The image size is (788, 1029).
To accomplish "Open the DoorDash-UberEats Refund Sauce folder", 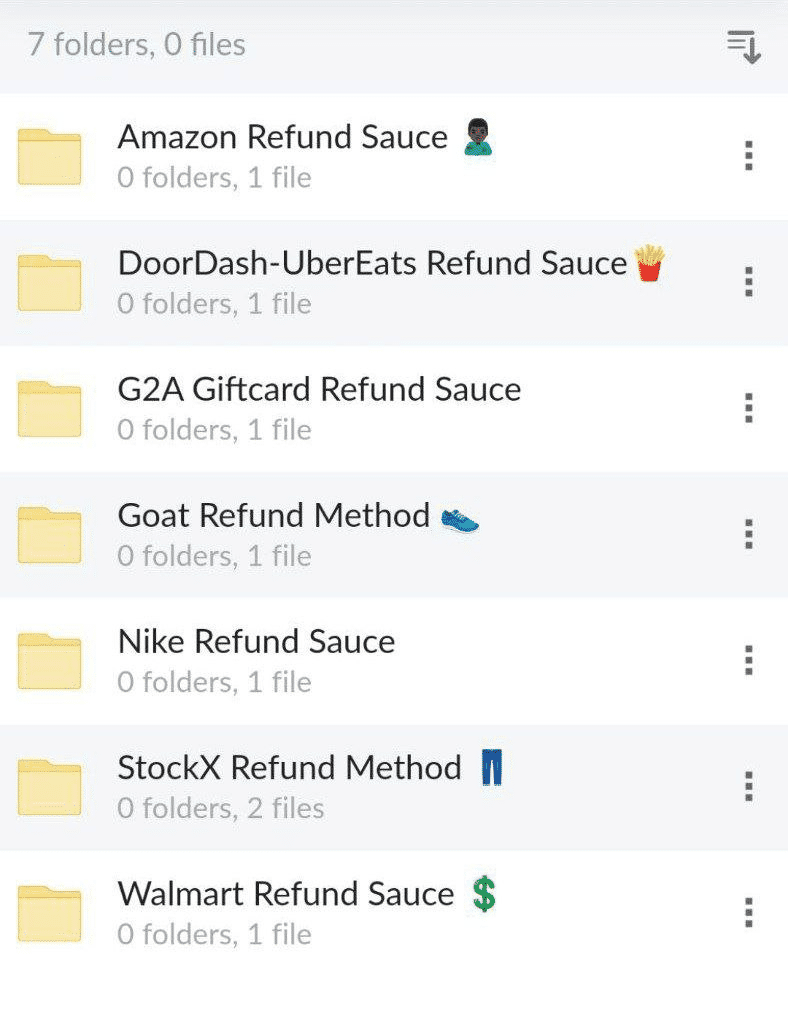I will (370, 281).
